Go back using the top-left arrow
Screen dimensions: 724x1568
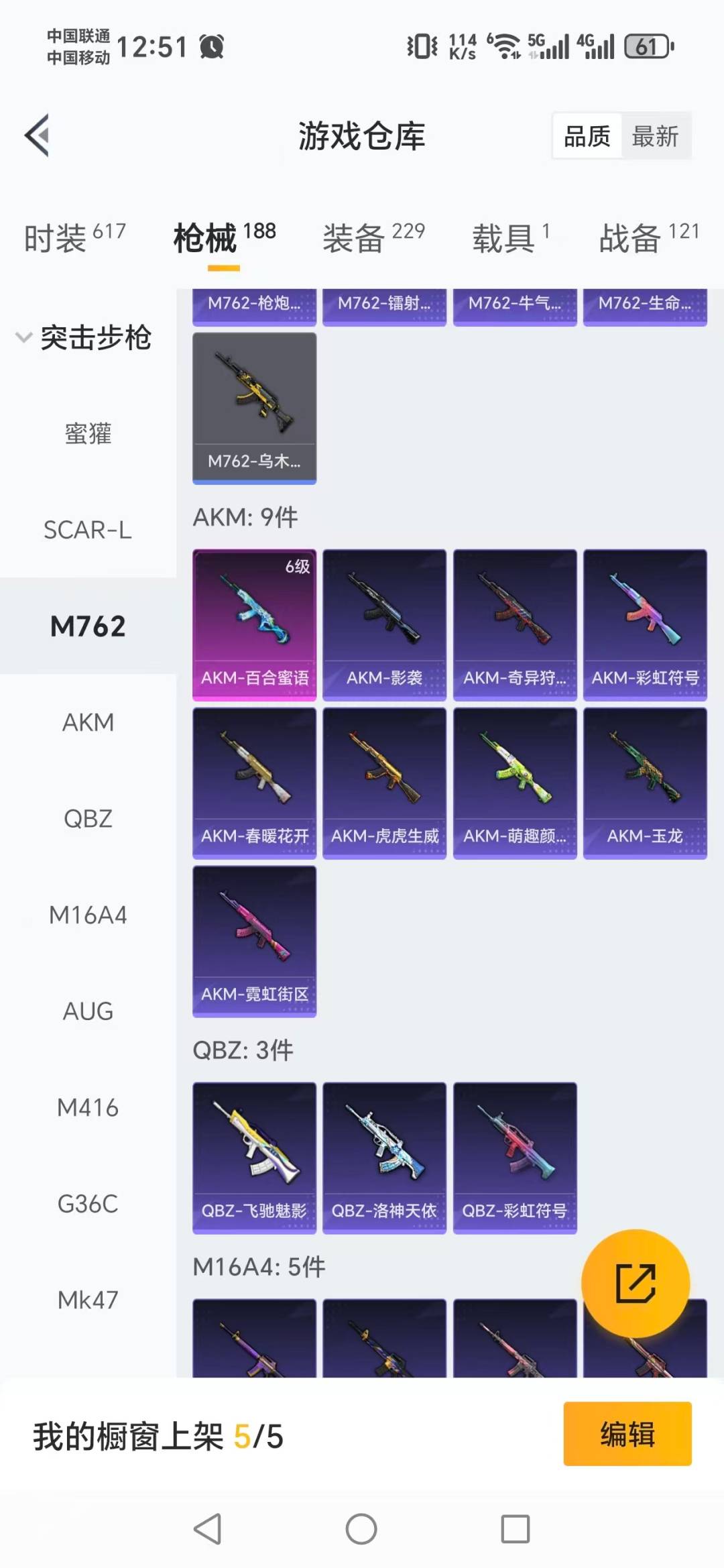pyautogui.click(x=38, y=135)
